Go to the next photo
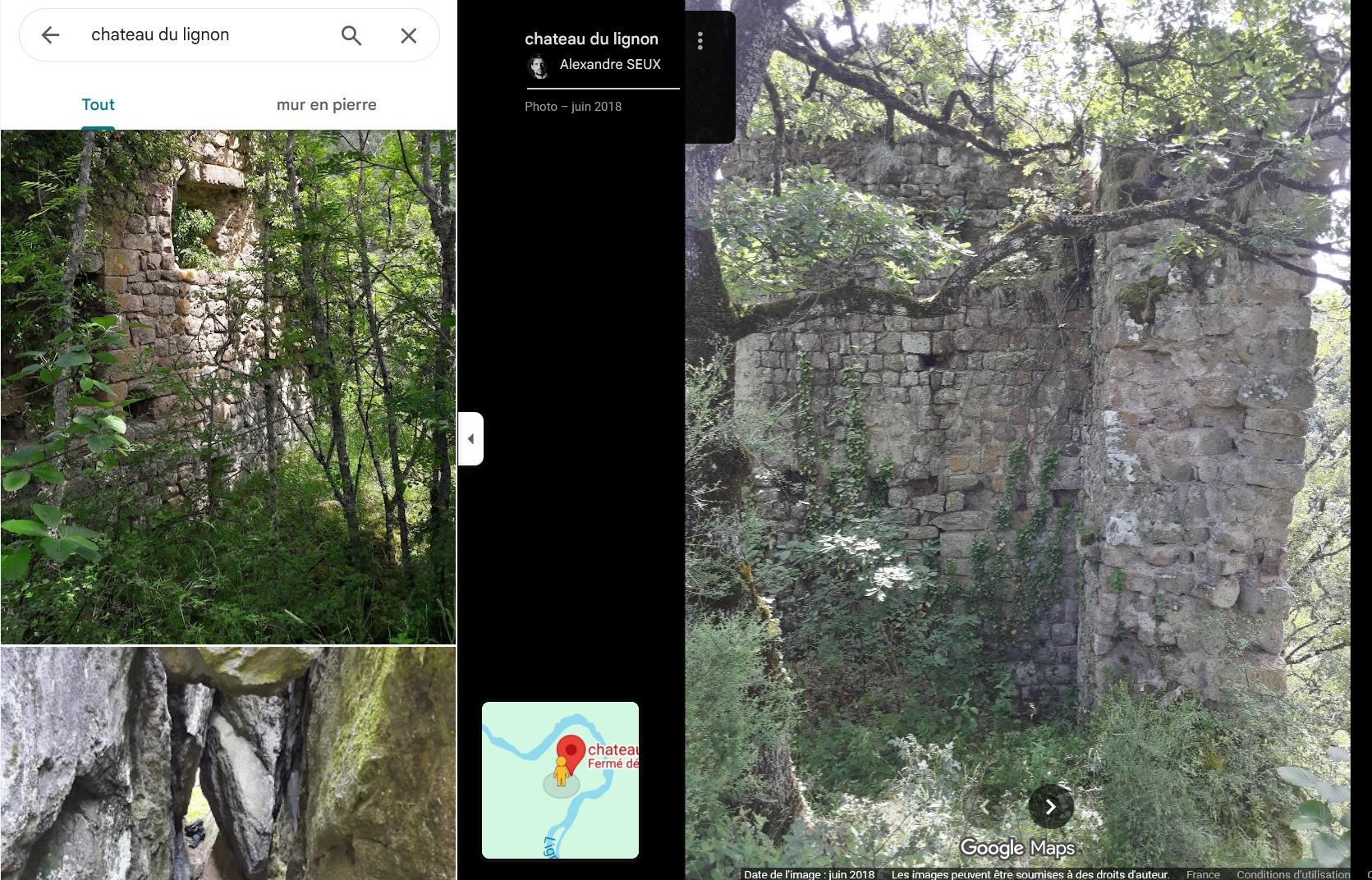 click(1050, 807)
